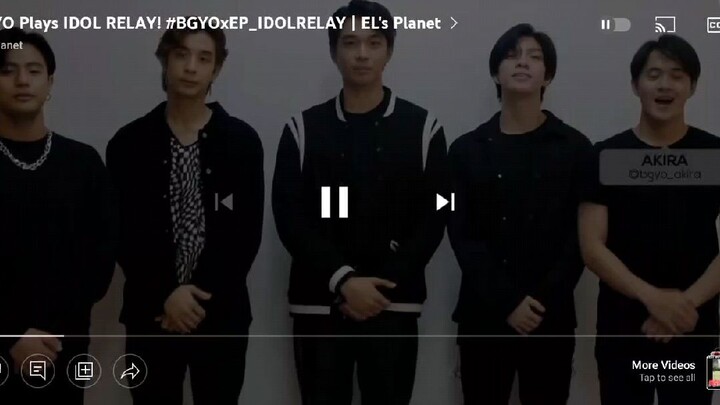The height and width of the screenshot is (405, 720).
Task: Save video to a playlist
Action: 84,371
